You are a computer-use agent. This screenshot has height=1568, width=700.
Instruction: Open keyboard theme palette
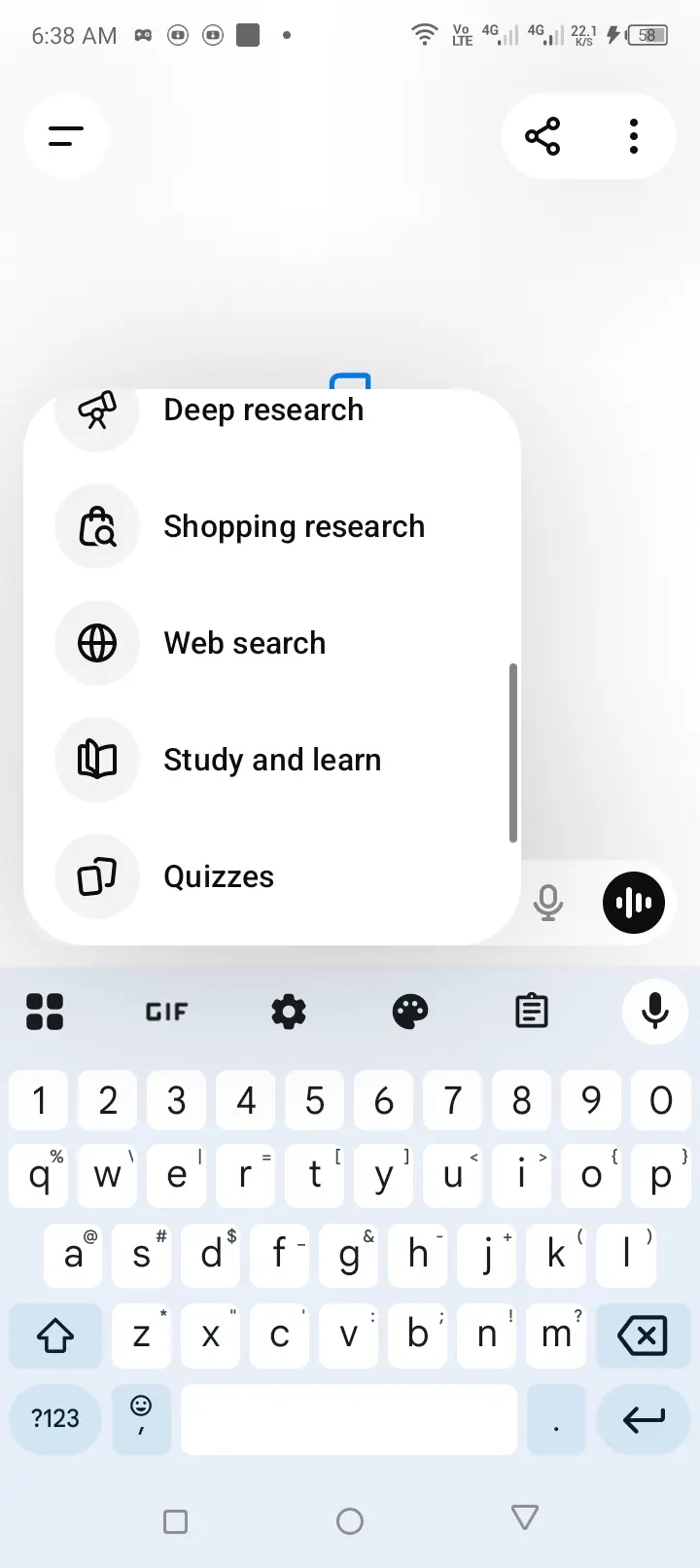[x=410, y=1012]
